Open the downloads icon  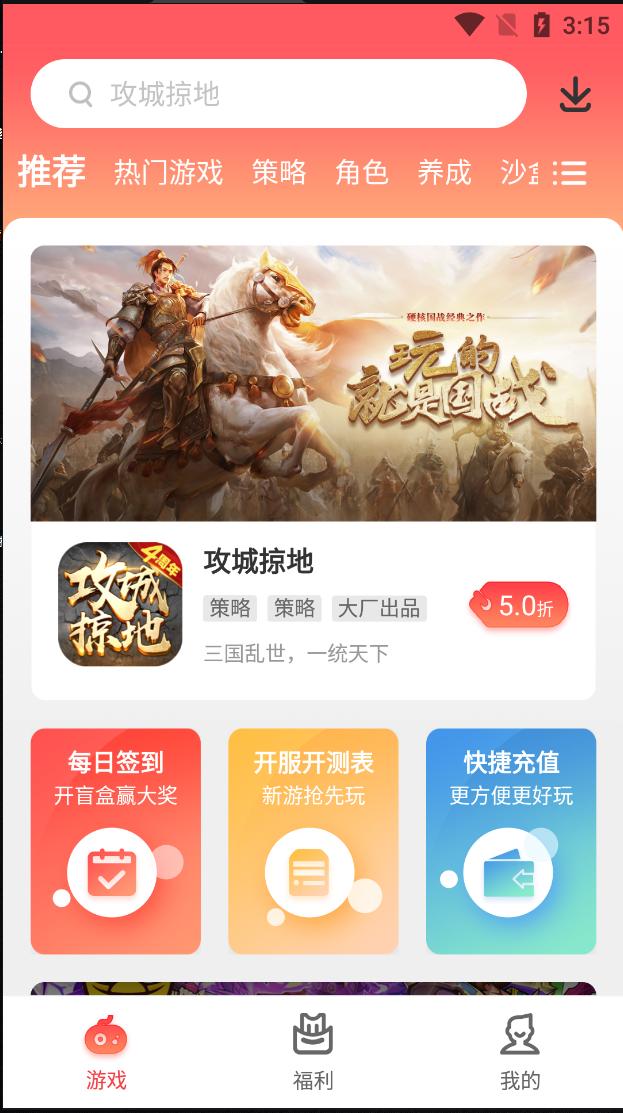click(x=575, y=95)
